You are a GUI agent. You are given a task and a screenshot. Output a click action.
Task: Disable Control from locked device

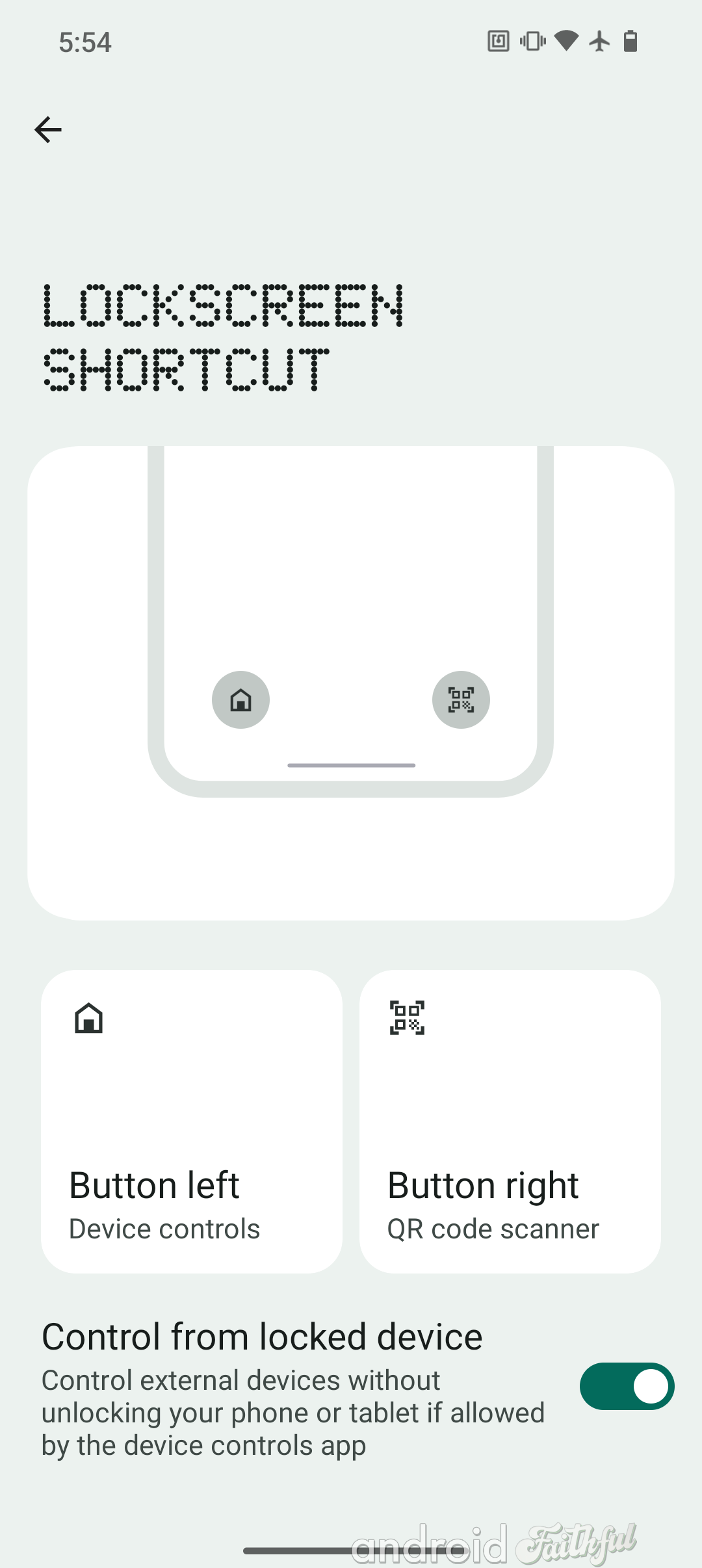tap(627, 1387)
